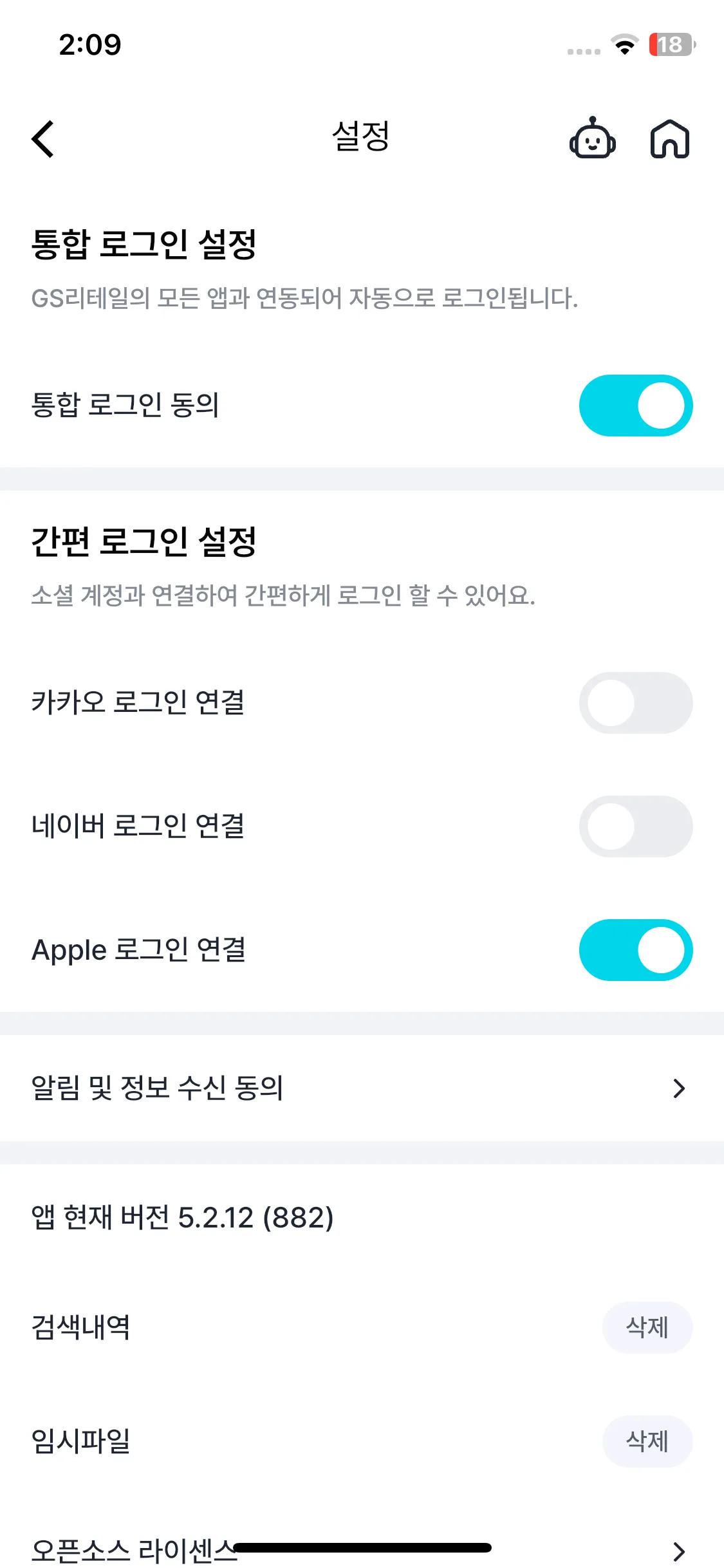Screen dimensions: 724x1568
Task: Disable the 통합 로그인 동의 toggle
Action: pos(635,406)
